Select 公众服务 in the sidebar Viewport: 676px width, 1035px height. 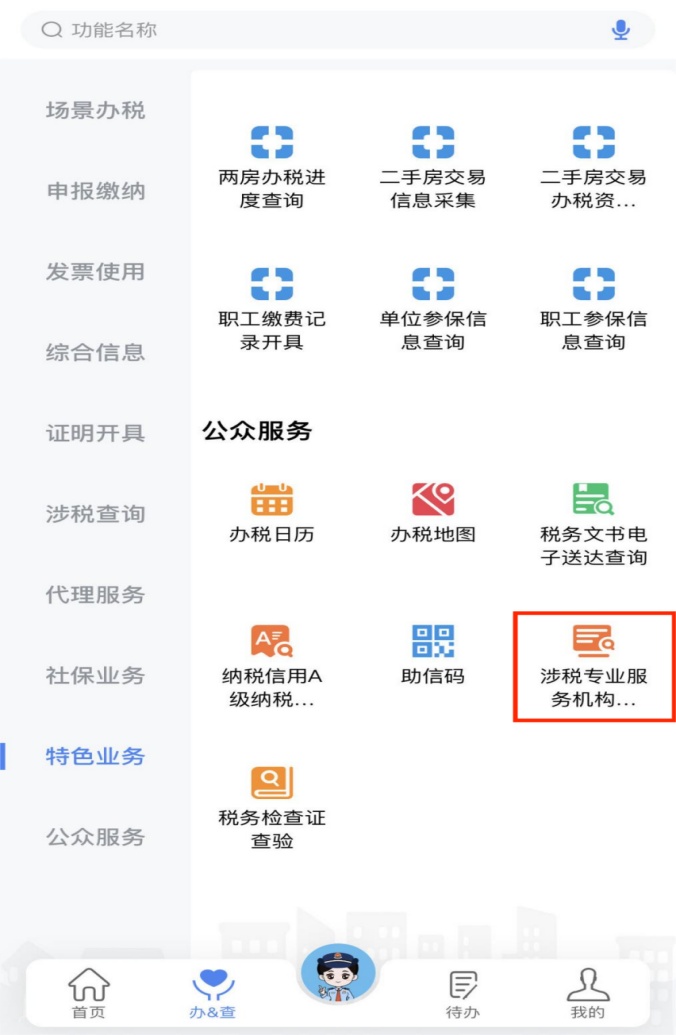(x=95, y=837)
